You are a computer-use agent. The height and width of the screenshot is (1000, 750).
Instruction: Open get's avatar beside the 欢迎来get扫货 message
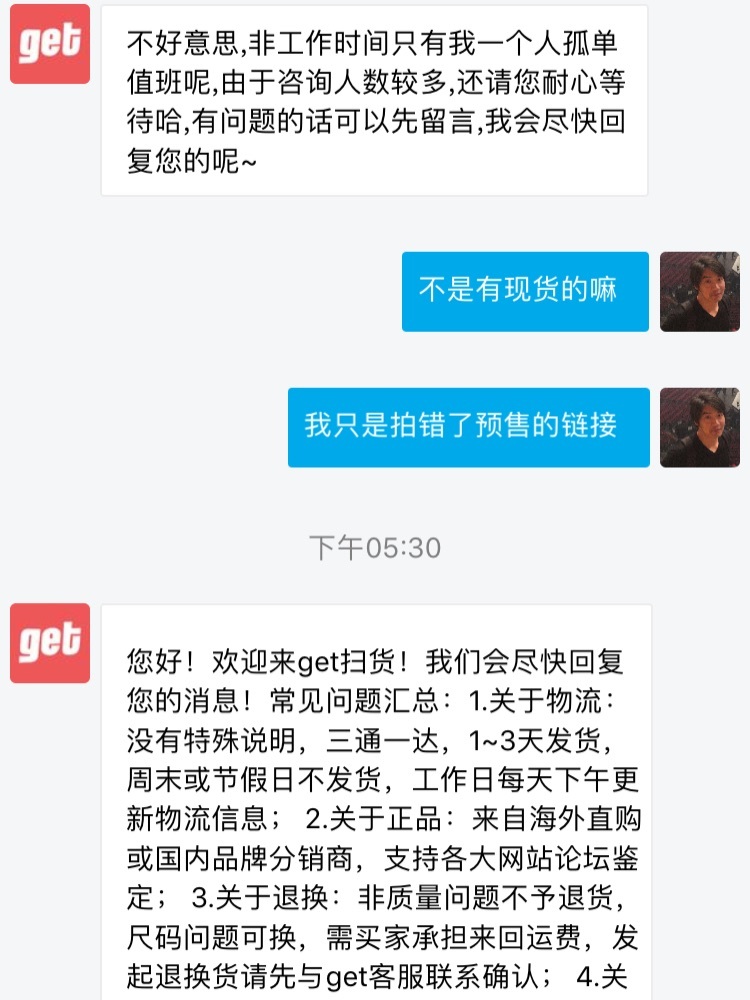[x=50, y=643]
